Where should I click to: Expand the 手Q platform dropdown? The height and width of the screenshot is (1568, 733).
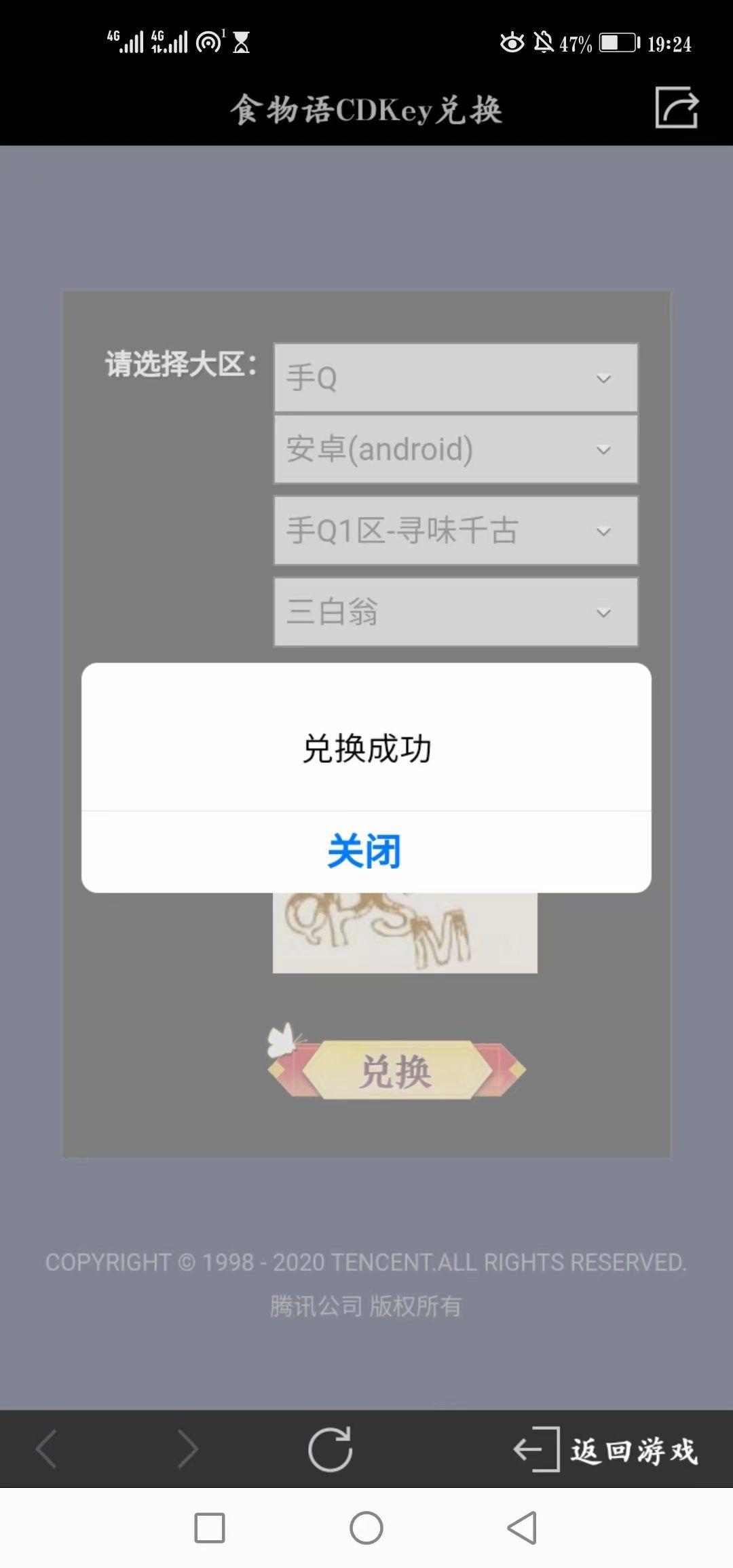pyautogui.click(x=455, y=377)
